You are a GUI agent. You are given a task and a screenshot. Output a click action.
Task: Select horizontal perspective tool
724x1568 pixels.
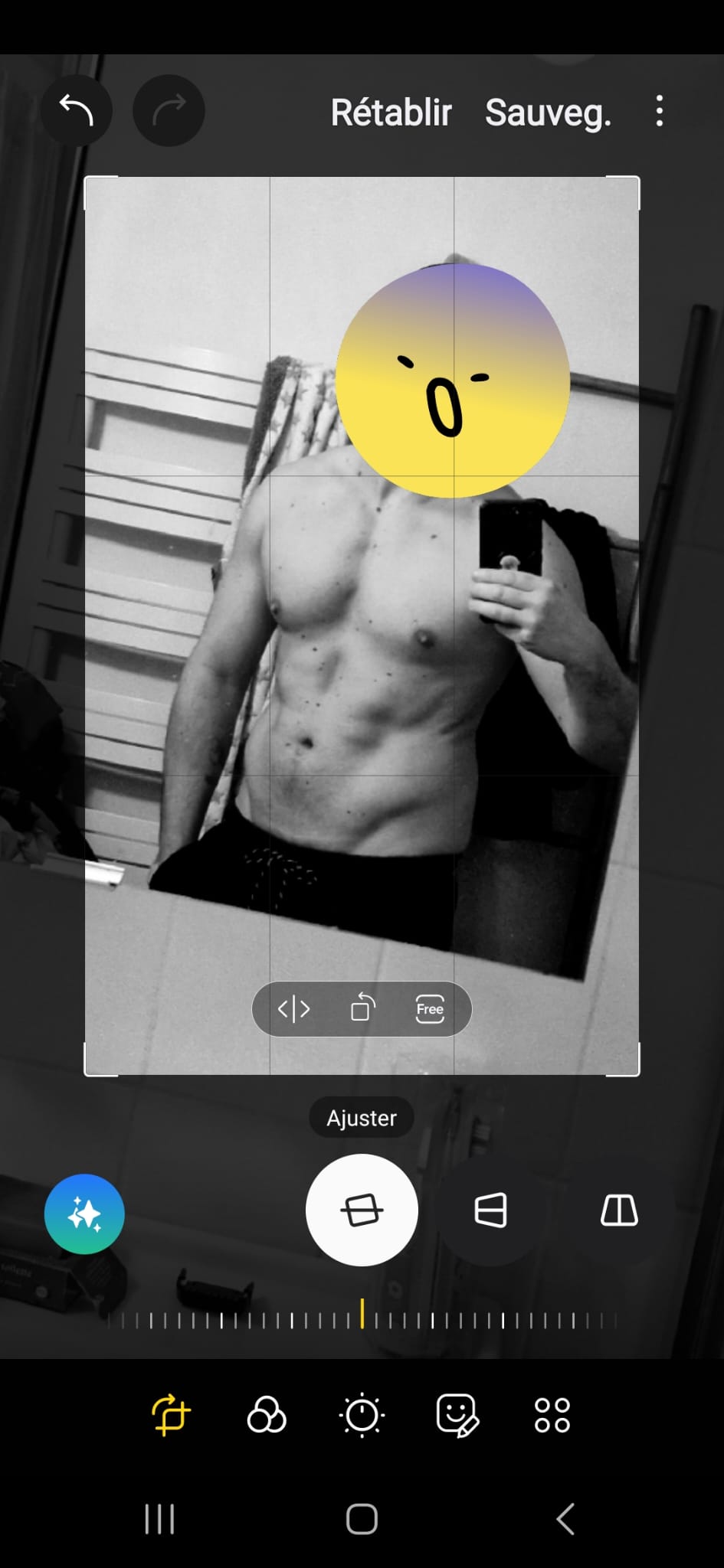490,1210
